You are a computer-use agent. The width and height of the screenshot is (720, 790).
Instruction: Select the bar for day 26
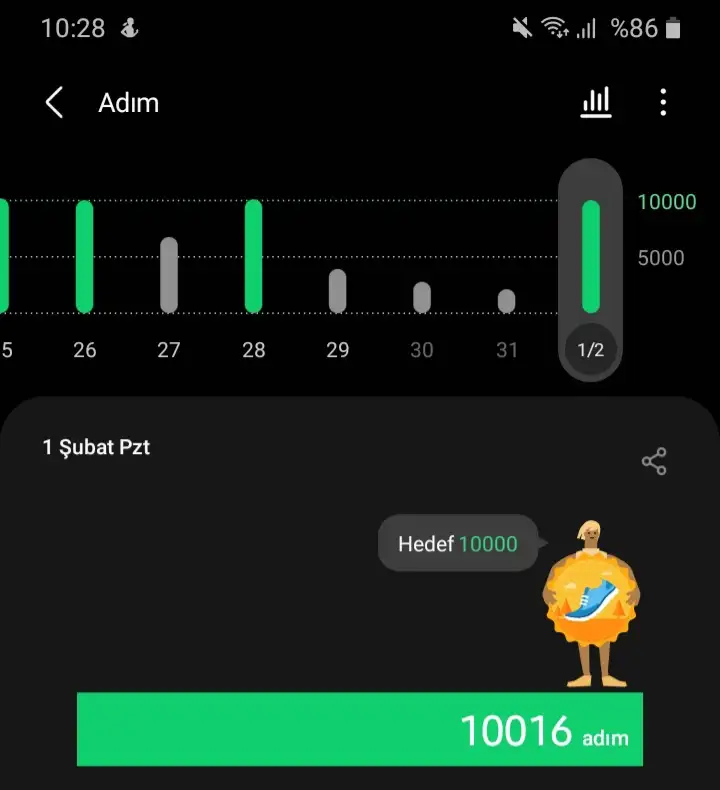point(85,257)
